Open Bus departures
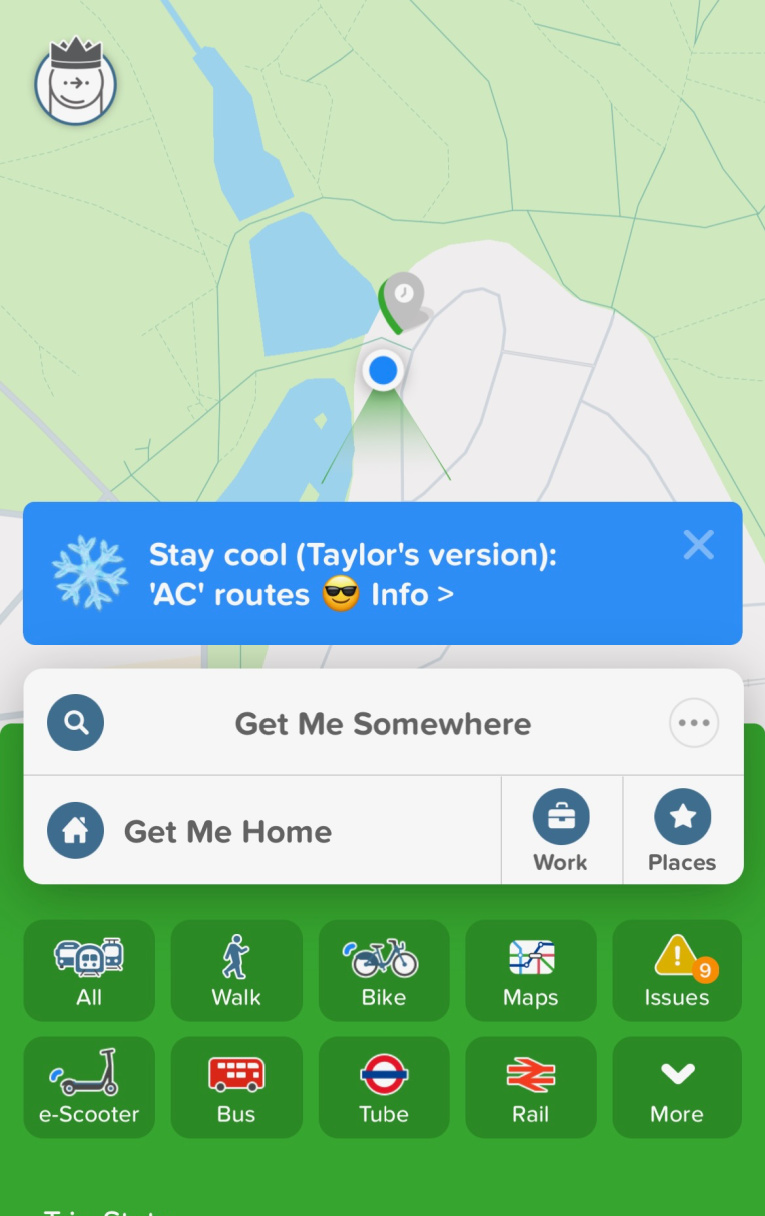This screenshot has height=1216, width=765. pyautogui.click(x=236, y=1087)
